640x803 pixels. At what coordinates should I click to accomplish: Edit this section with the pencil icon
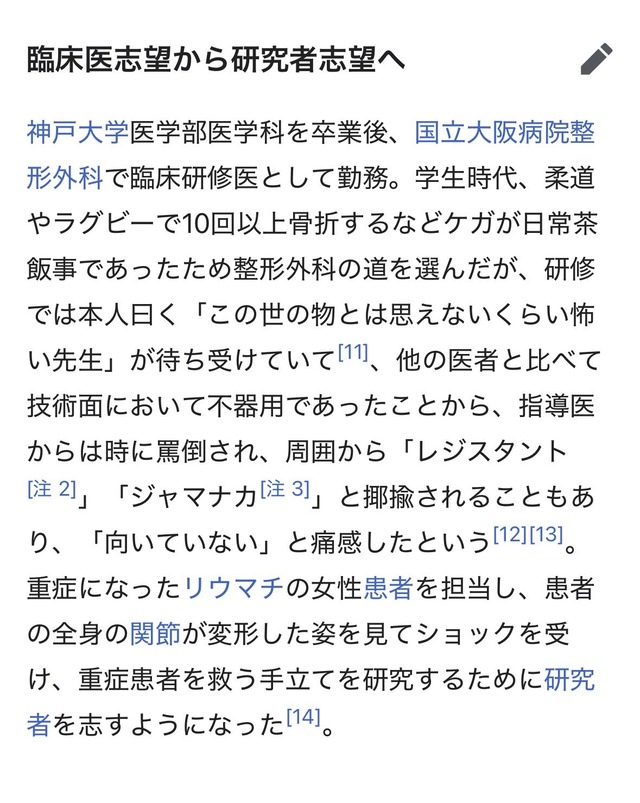tap(596, 59)
